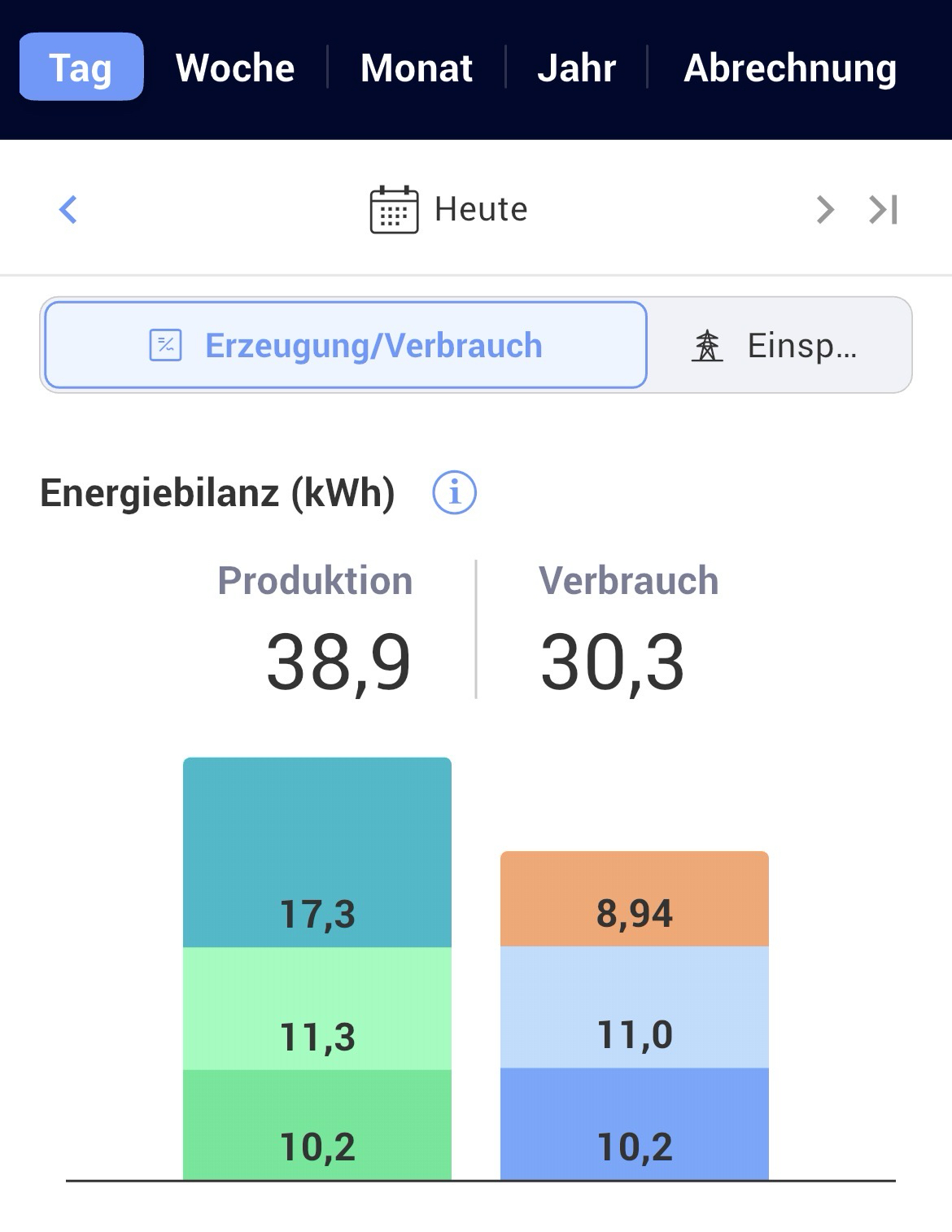
Task: Go to the previous day
Action: (68, 210)
